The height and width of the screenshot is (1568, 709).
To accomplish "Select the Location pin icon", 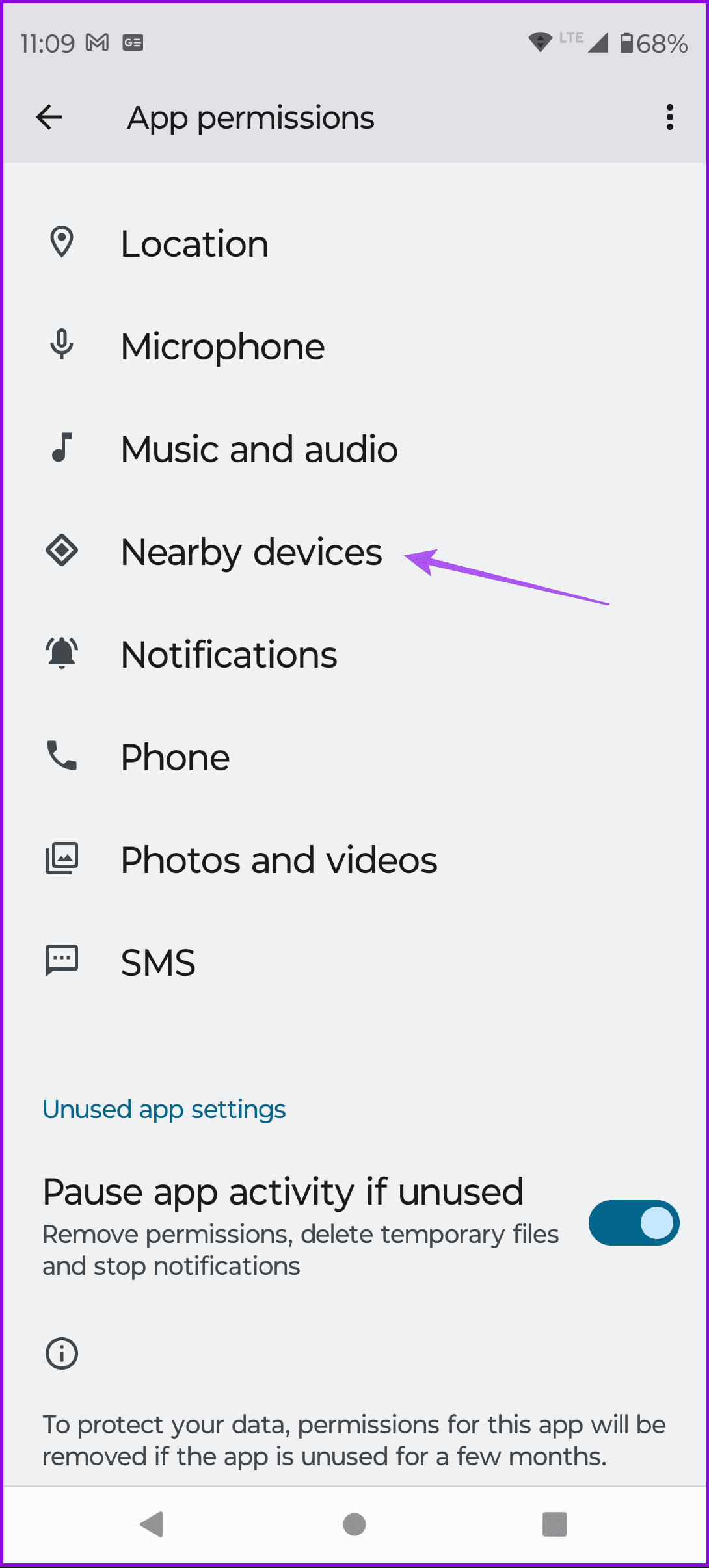I will point(62,243).
